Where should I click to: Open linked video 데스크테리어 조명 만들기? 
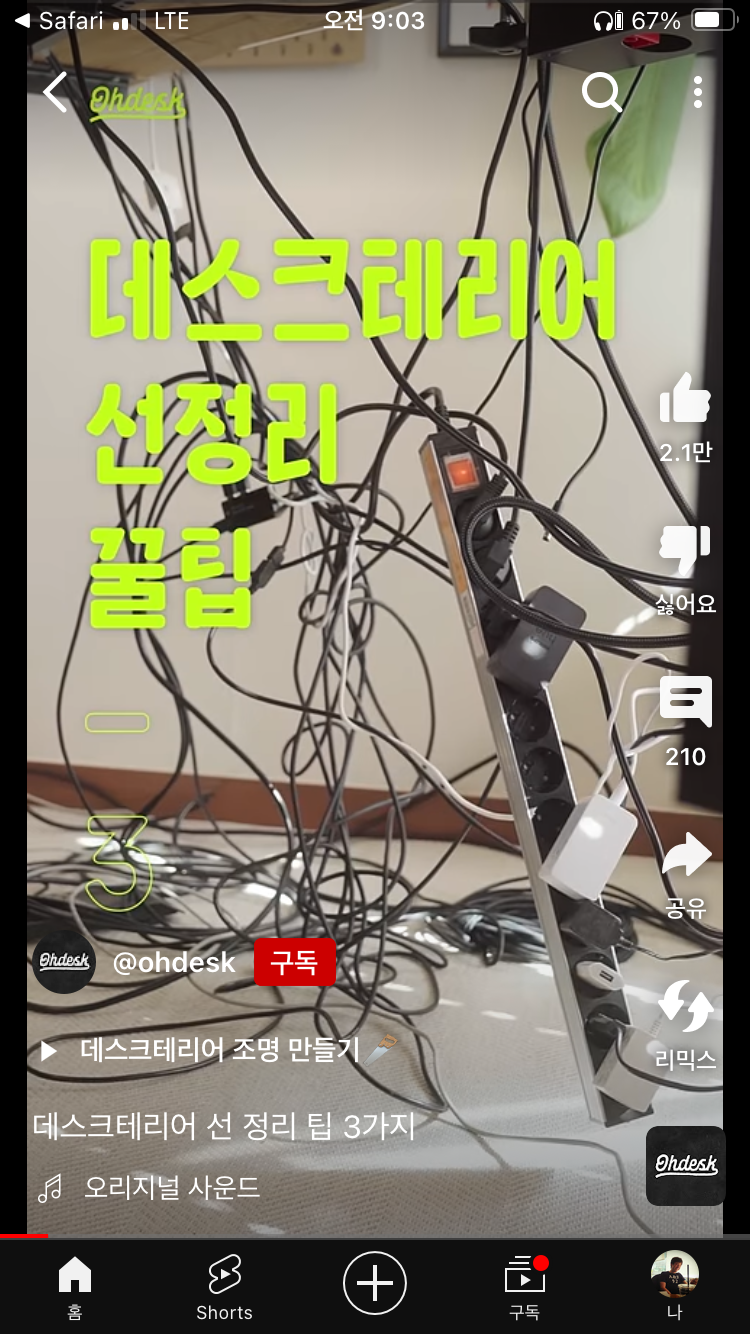(x=220, y=1050)
